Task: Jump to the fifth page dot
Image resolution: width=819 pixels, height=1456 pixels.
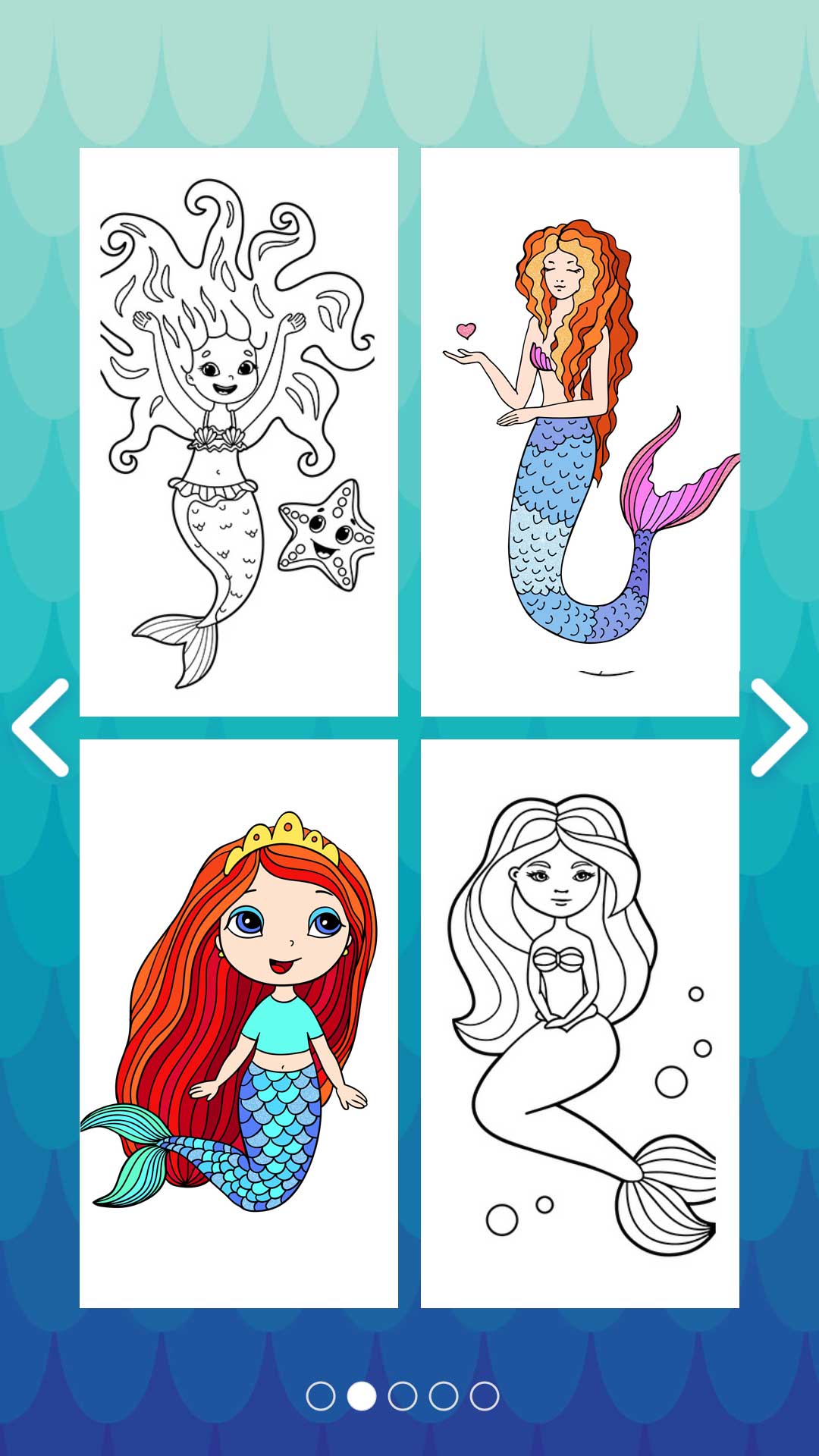Action: pyautogui.click(x=485, y=1395)
